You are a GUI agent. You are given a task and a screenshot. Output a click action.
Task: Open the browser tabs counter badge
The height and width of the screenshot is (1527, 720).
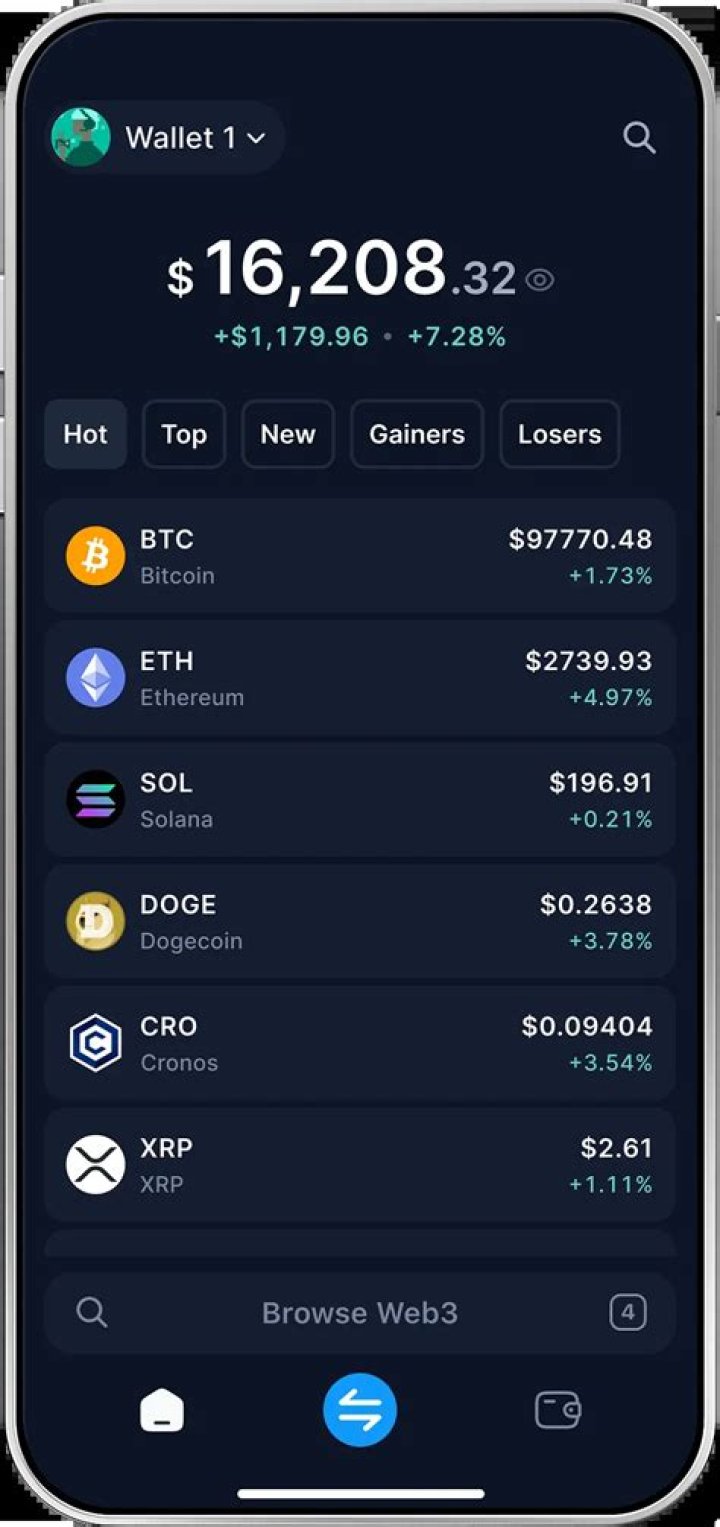pos(627,1312)
